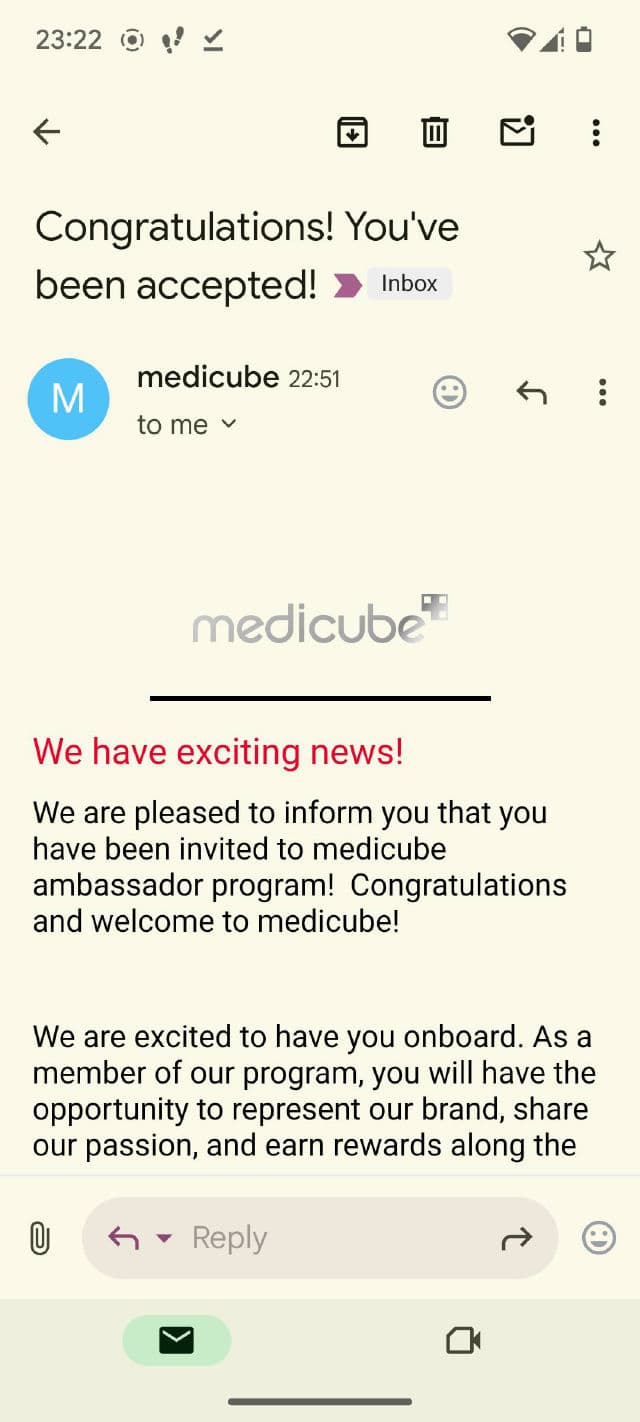Open the emoji picker beside Reply
This screenshot has width=640, height=1422.
[599, 1238]
